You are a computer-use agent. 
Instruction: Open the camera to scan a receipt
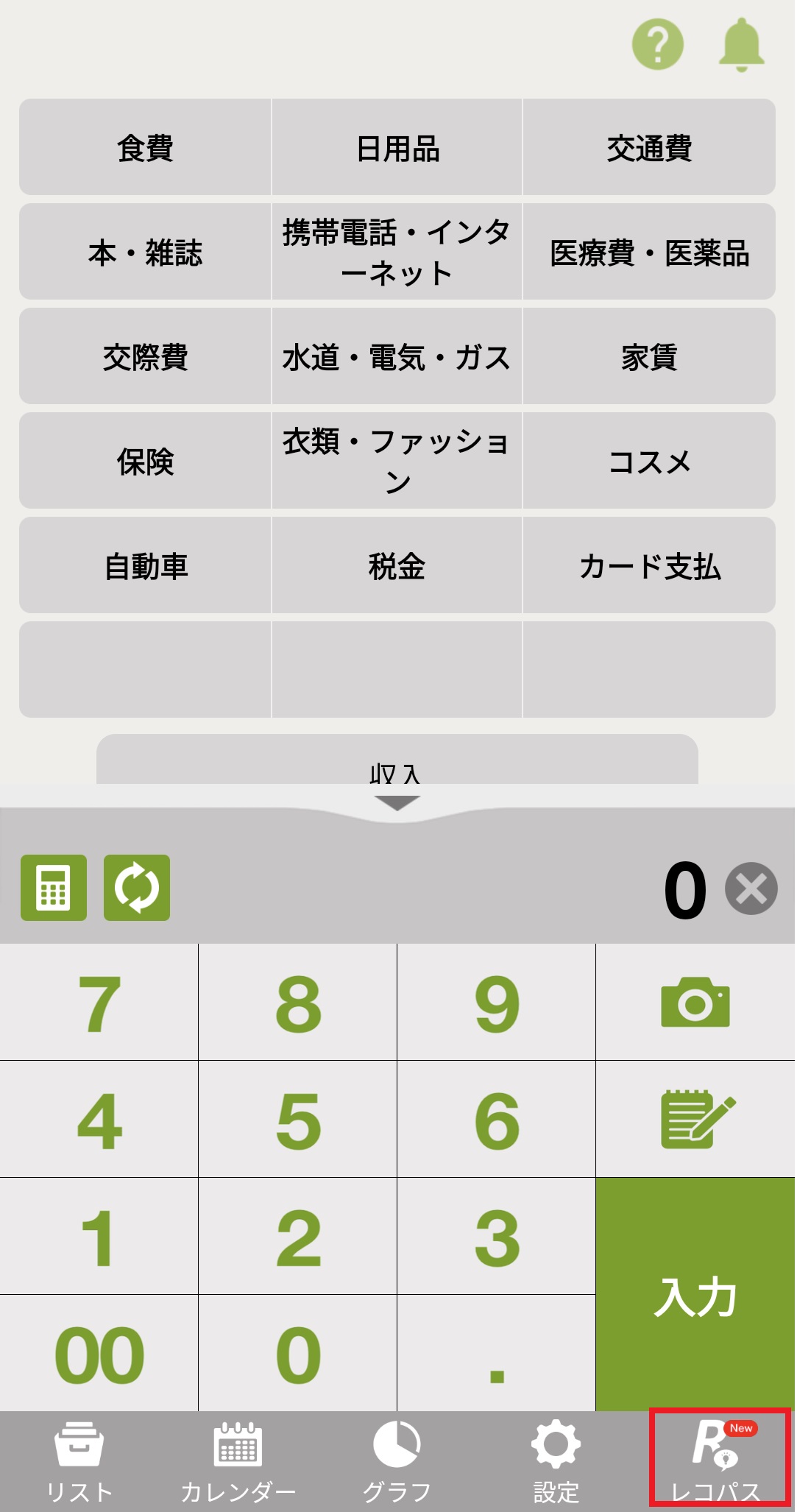(x=695, y=1002)
